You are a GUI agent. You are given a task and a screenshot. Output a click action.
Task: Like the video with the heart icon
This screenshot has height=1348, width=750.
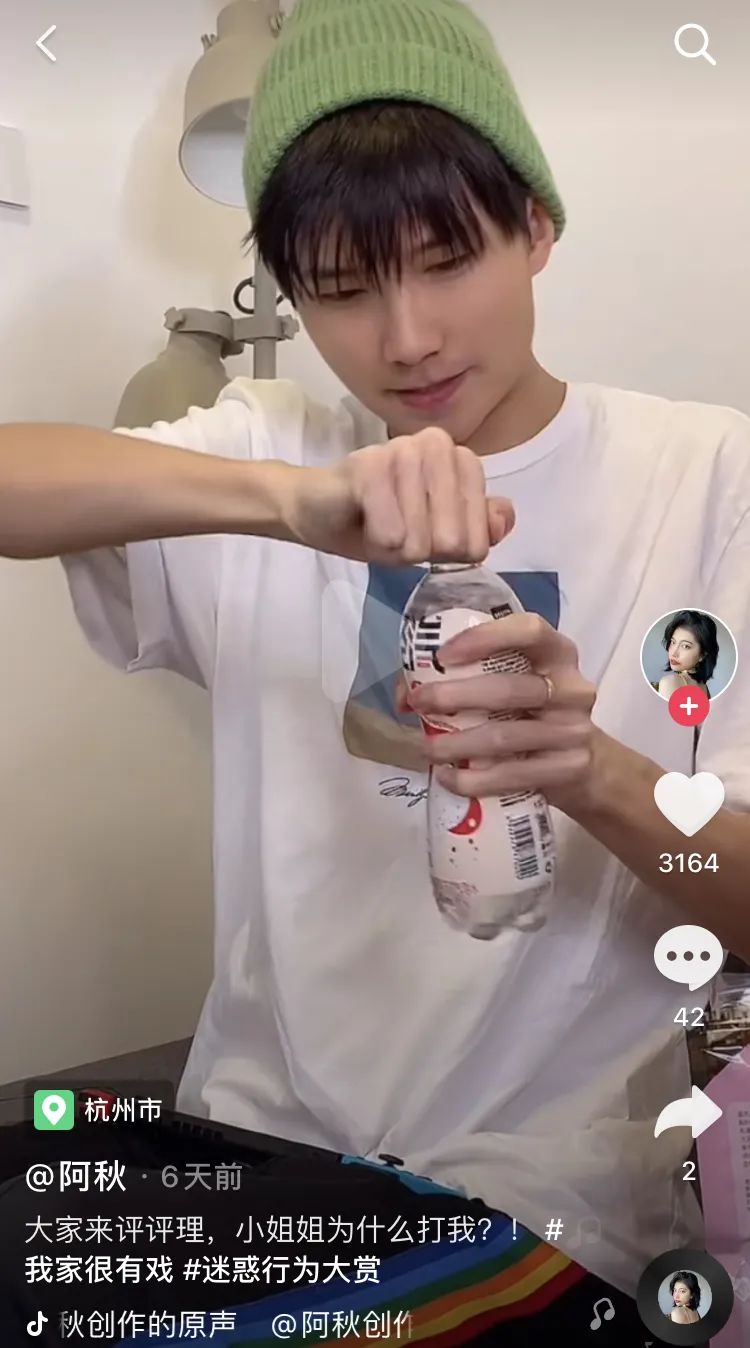689,803
